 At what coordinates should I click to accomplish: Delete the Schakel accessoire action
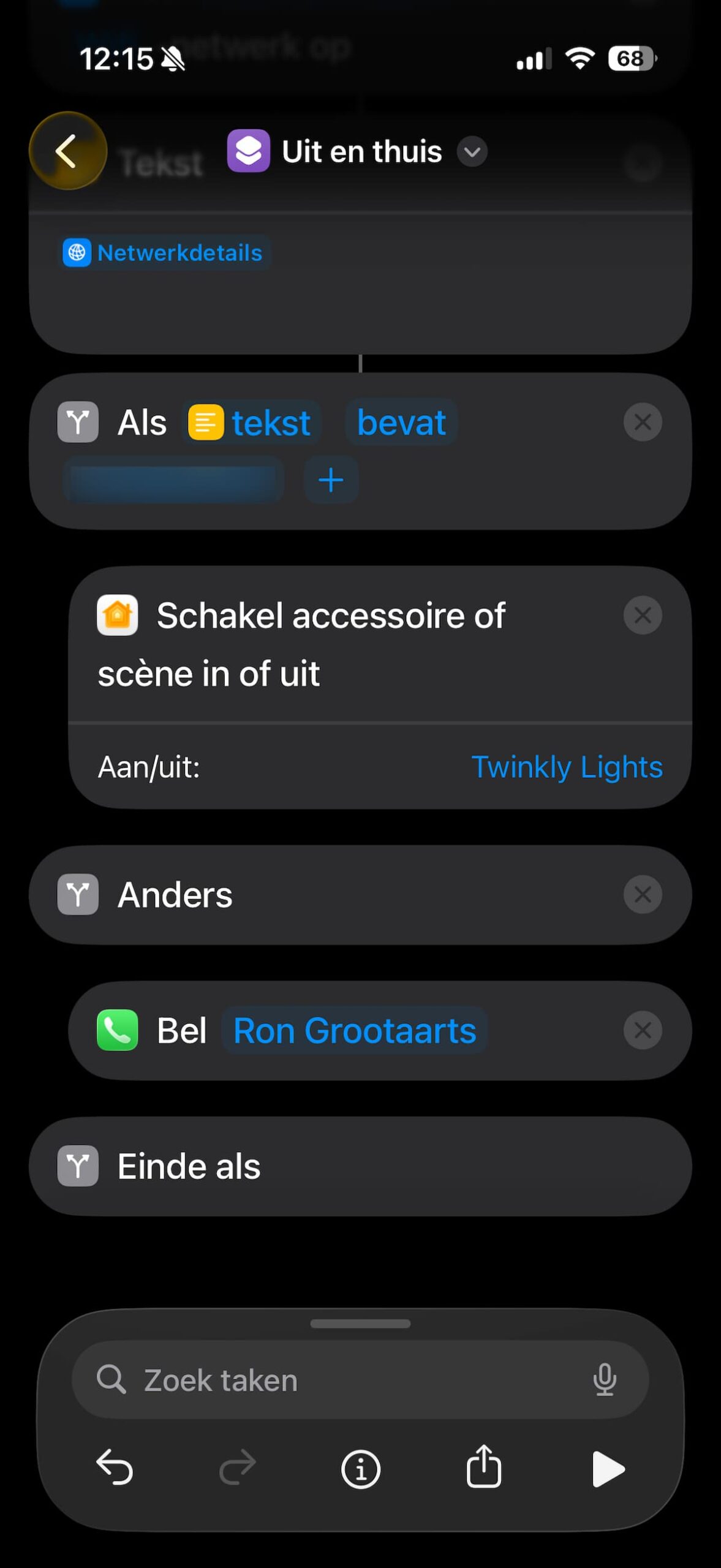click(642, 615)
